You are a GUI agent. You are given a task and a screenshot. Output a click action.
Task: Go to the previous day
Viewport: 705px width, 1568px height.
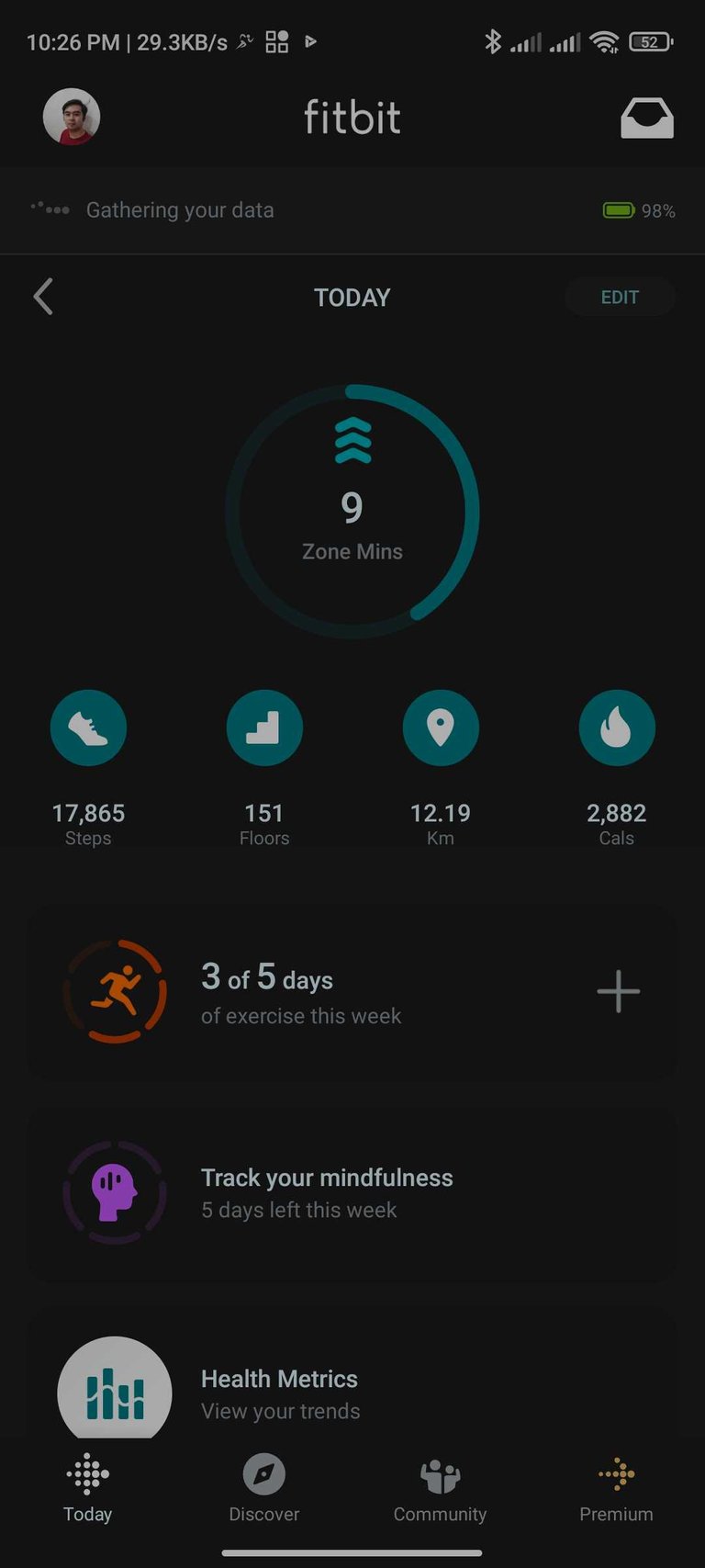click(43, 297)
